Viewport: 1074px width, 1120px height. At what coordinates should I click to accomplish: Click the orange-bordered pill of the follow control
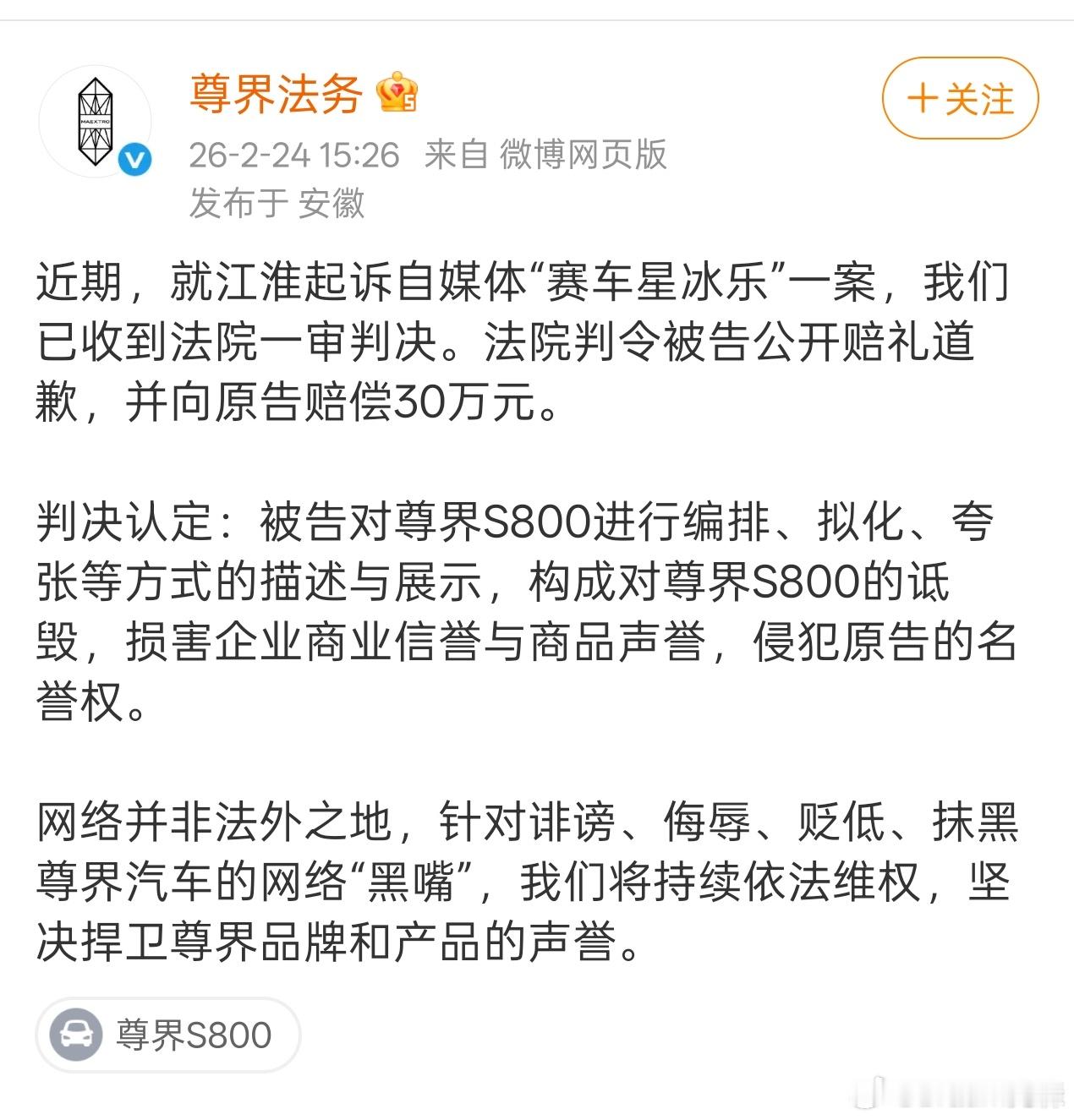pyautogui.click(x=959, y=98)
